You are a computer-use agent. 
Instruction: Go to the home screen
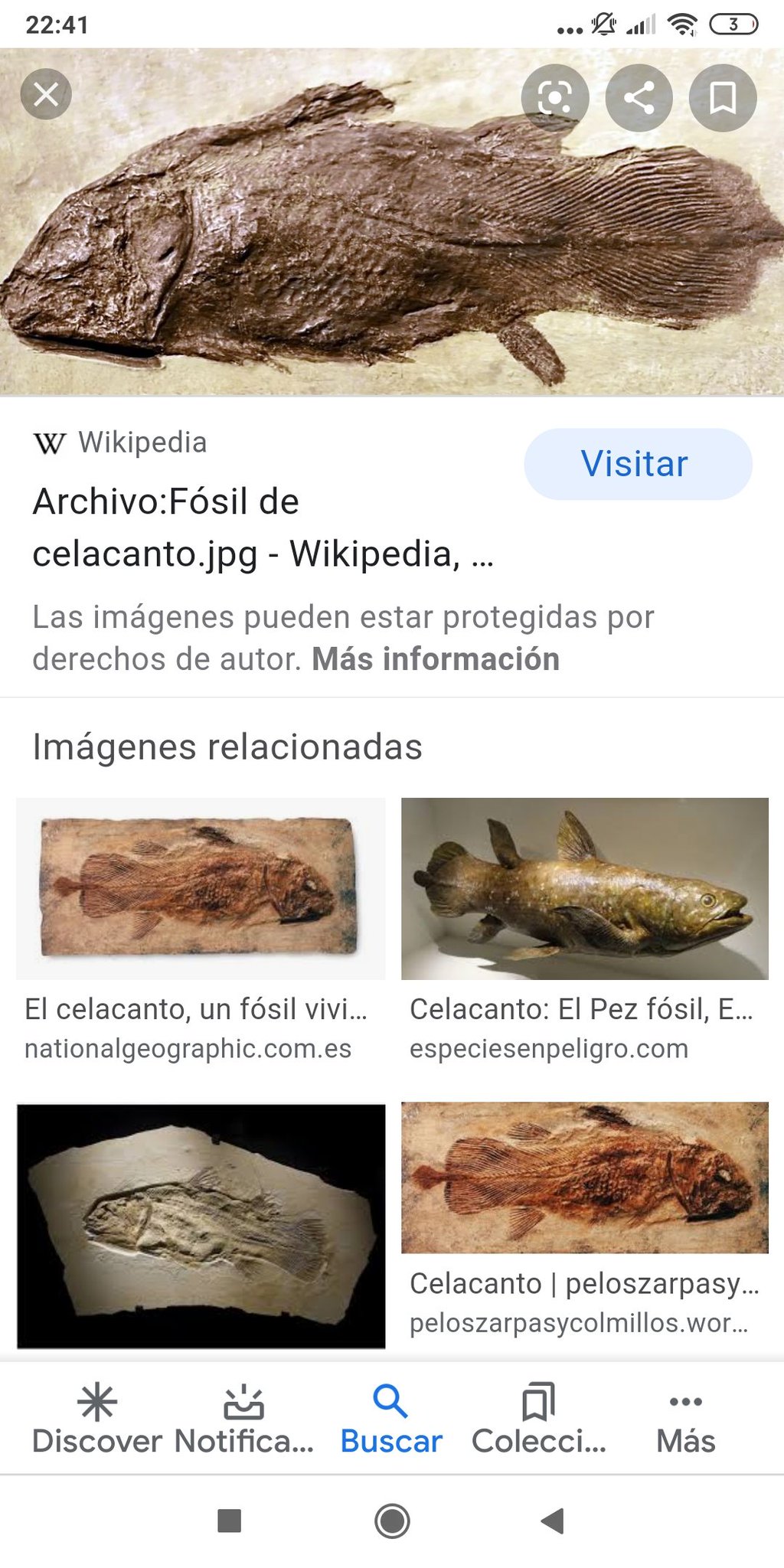tap(392, 1521)
